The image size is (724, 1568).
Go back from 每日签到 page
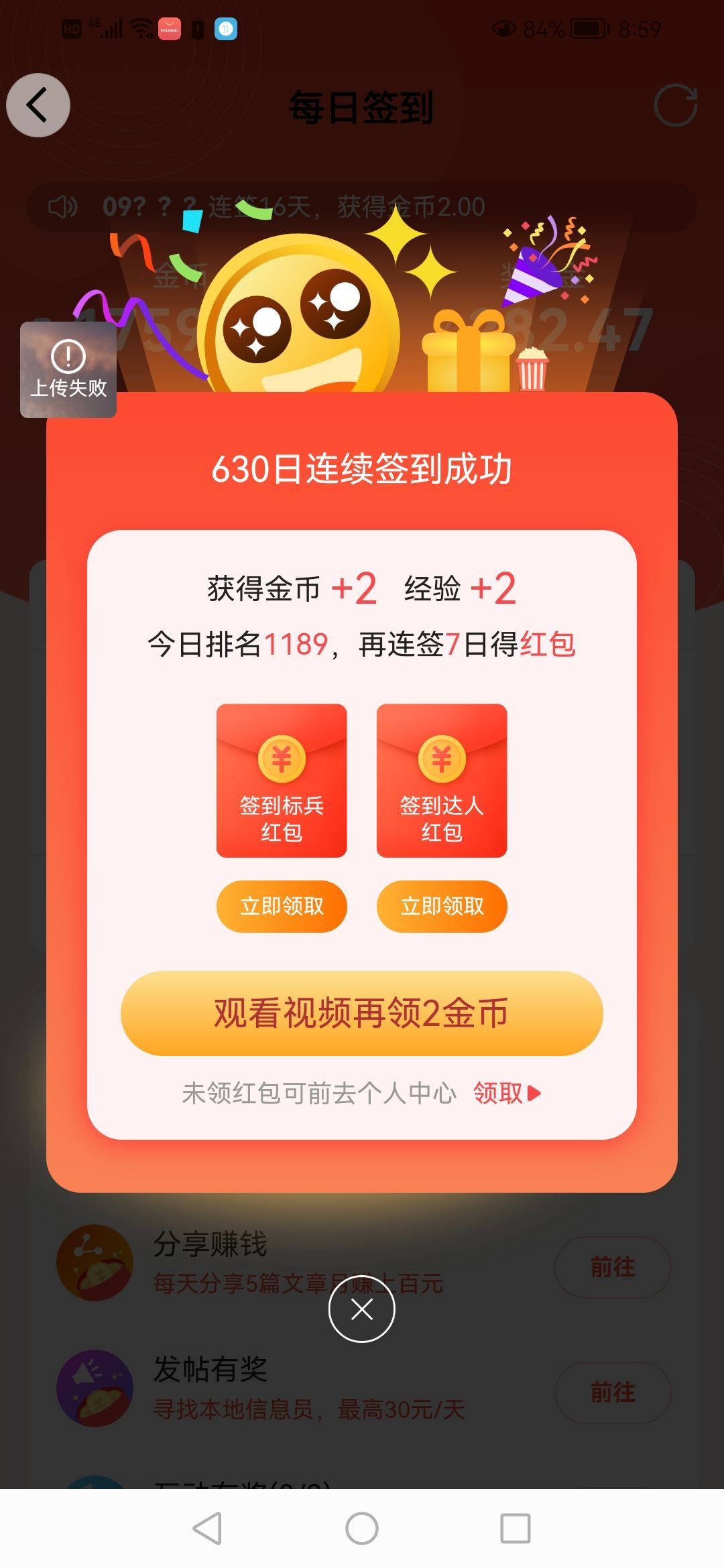[38, 105]
